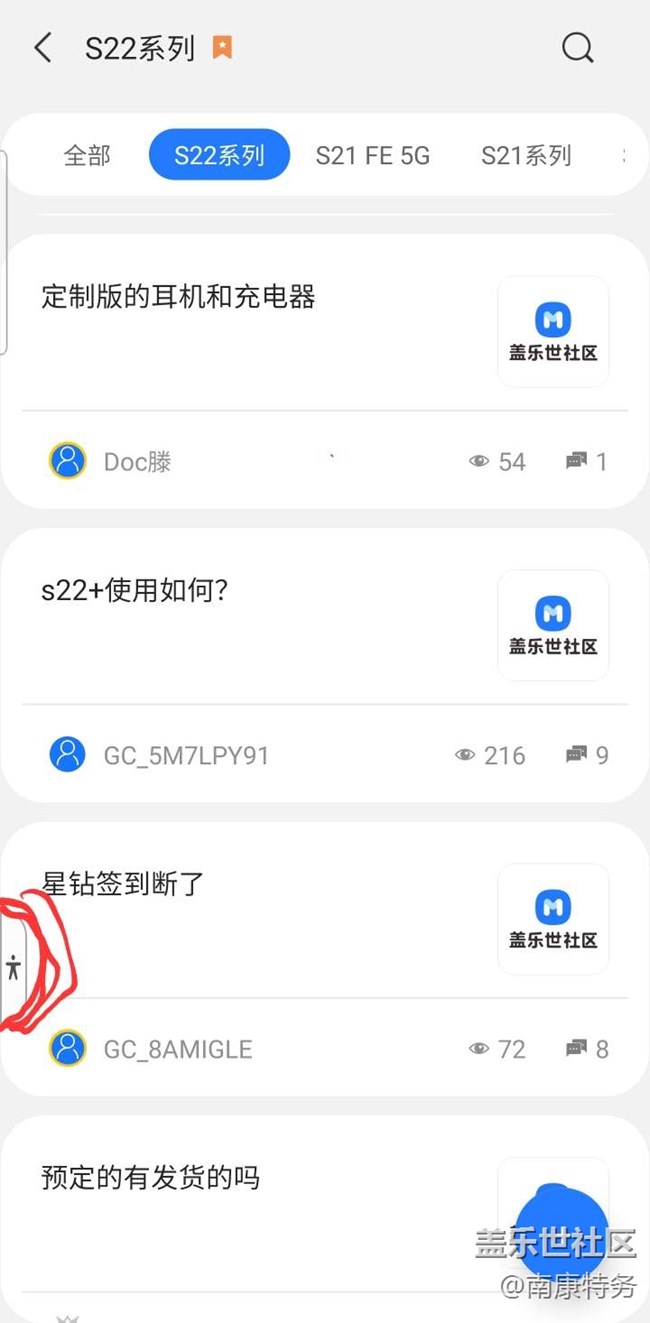Image resolution: width=650 pixels, height=1323 pixels.
Task: View GC_5M7LPY91's profile
Action: 186,755
